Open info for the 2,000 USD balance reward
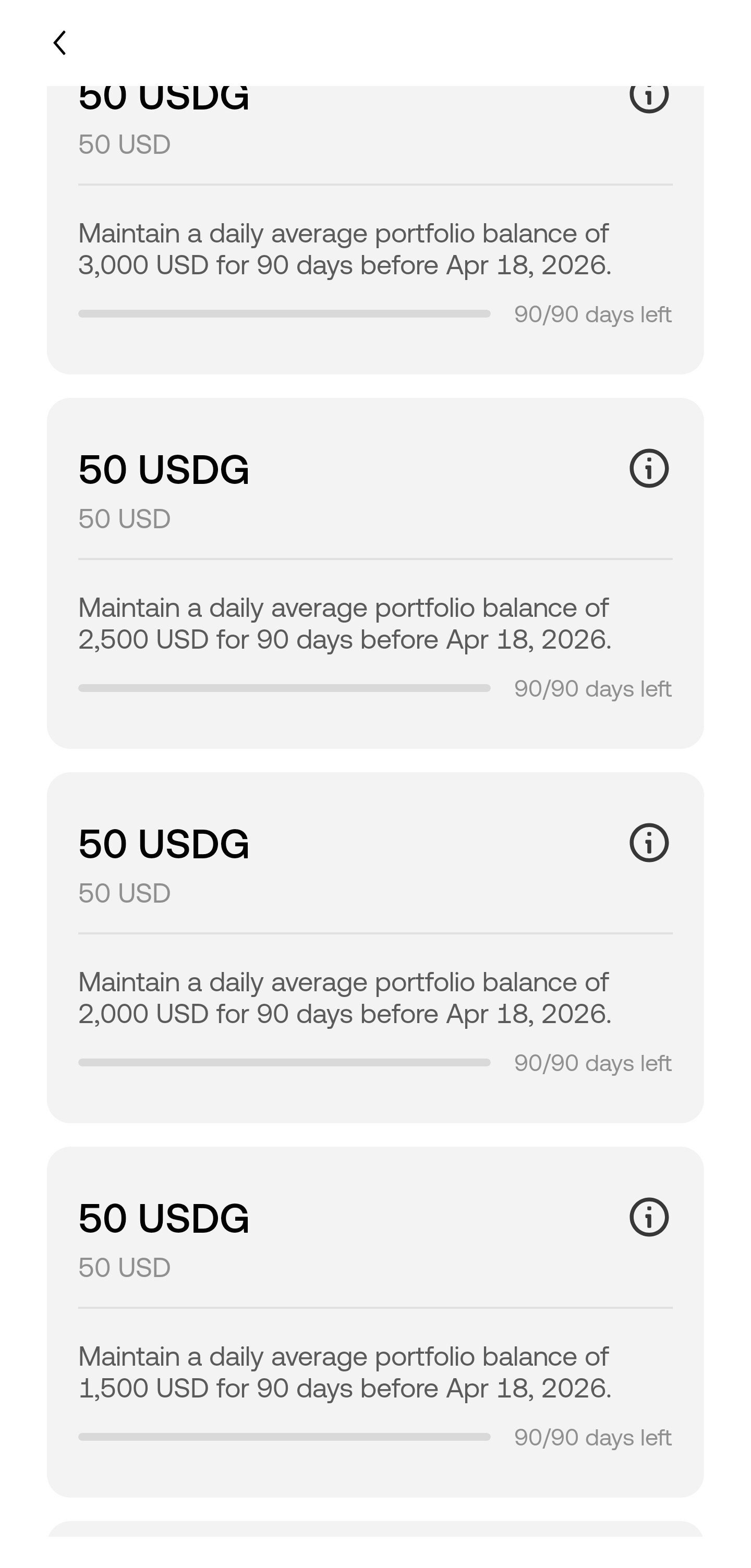Viewport: 751px width, 1568px height. click(x=649, y=843)
